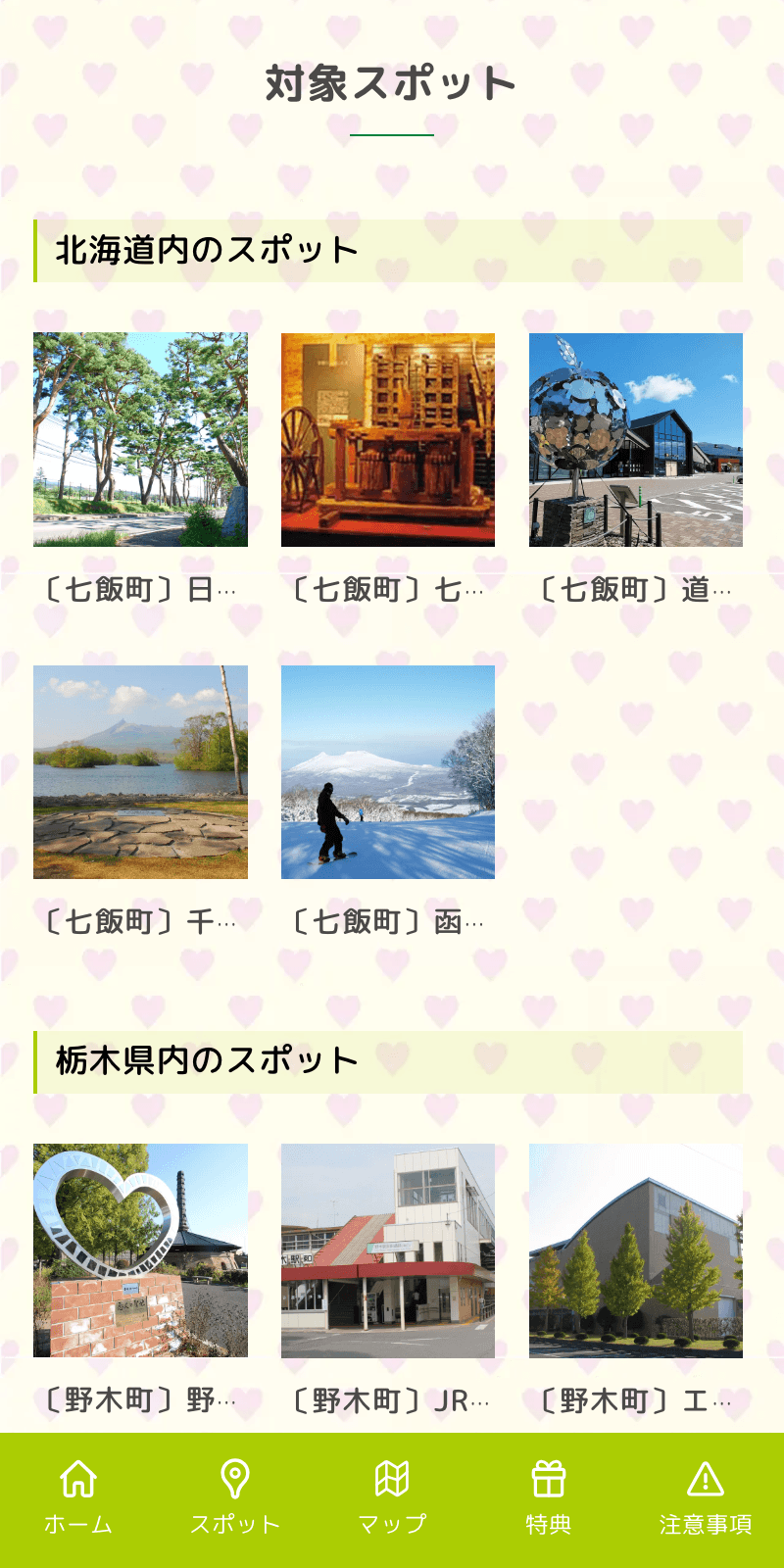Tap the heart-shaped monument photo thumbnail
784x1568 pixels.
[x=141, y=1249]
